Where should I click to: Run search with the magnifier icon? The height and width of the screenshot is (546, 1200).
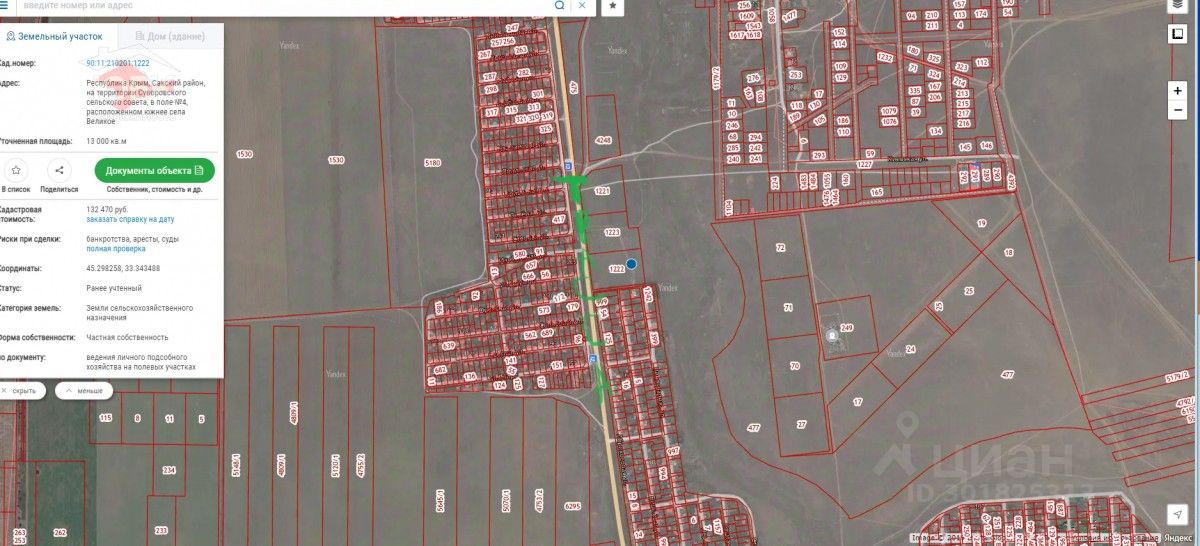[x=560, y=5]
